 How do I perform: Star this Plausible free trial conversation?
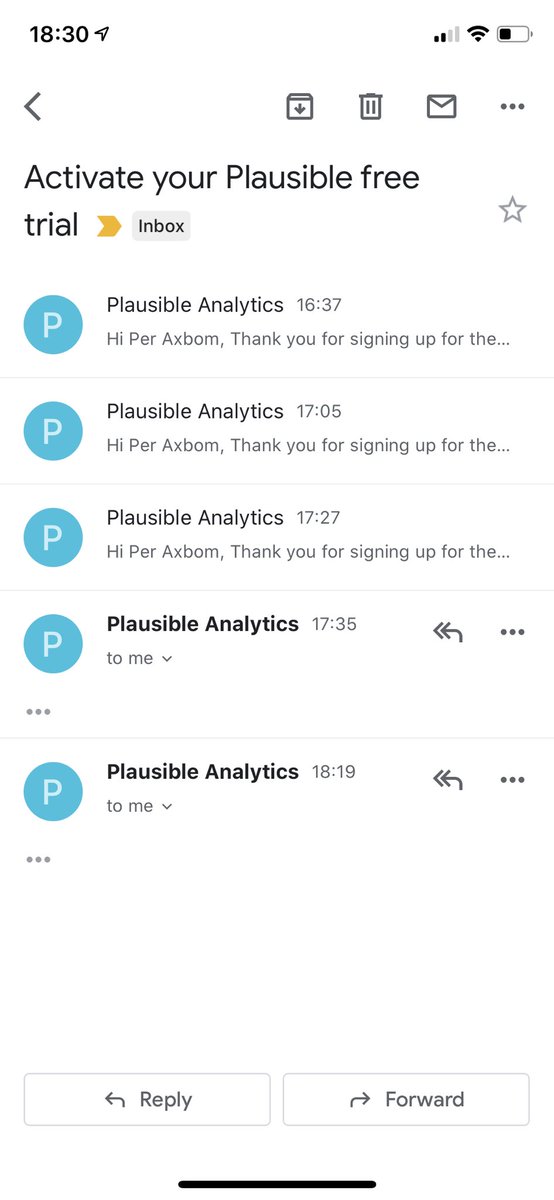[512, 210]
